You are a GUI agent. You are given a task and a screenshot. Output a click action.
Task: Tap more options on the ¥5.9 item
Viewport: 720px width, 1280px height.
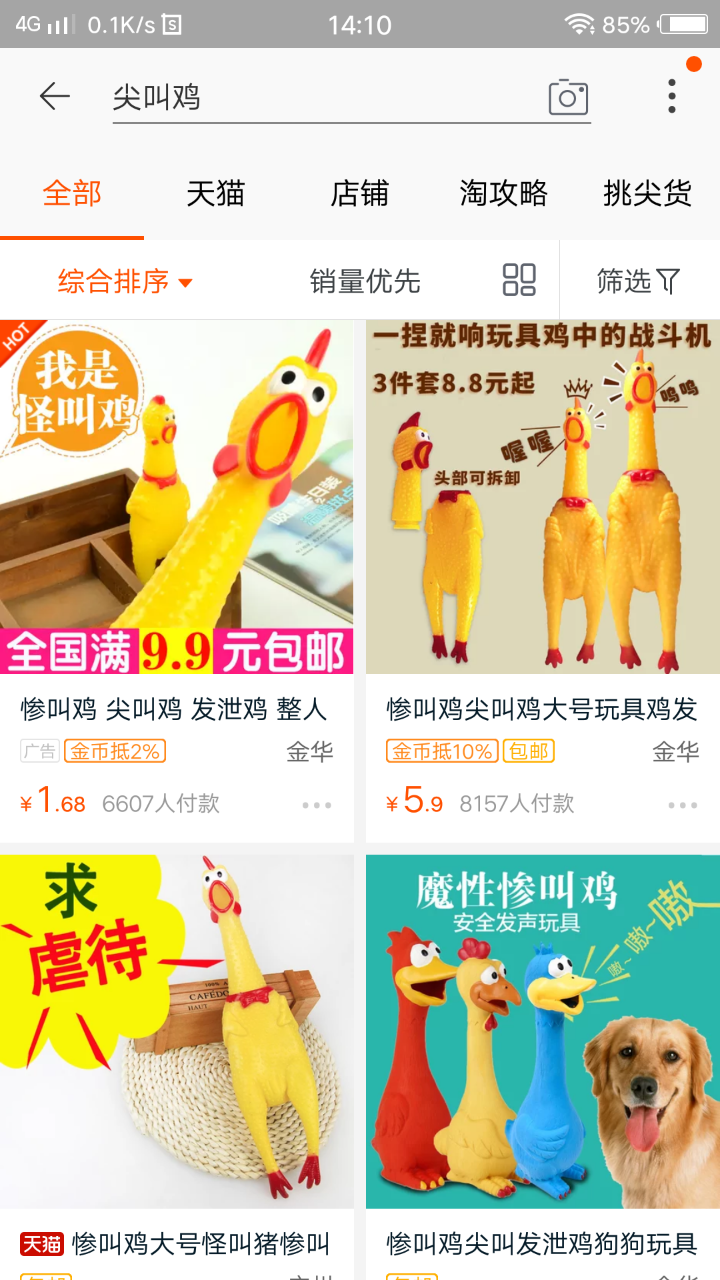(682, 805)
